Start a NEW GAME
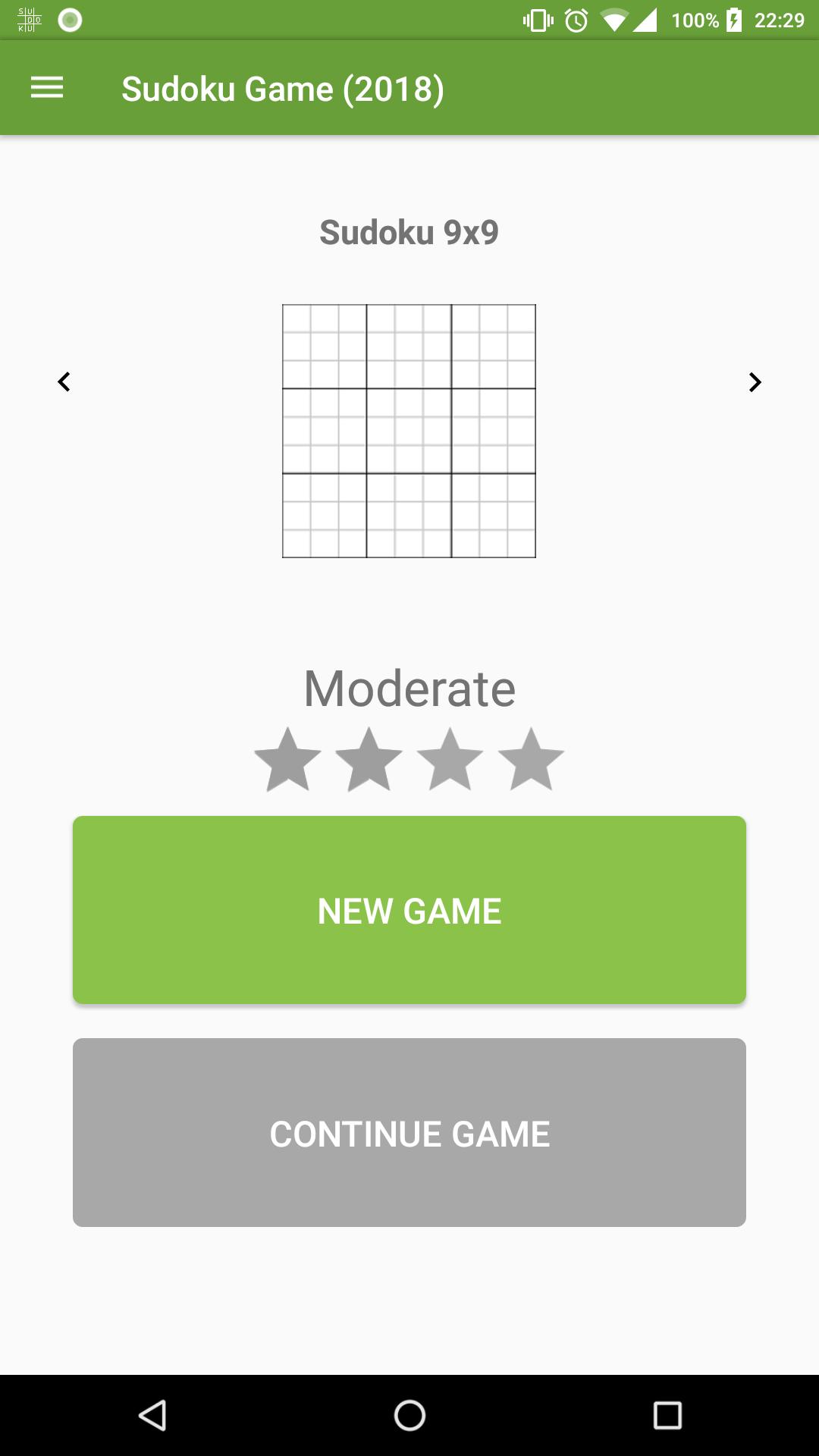This screenshot has width=819, height=1456. pos(409,911)
